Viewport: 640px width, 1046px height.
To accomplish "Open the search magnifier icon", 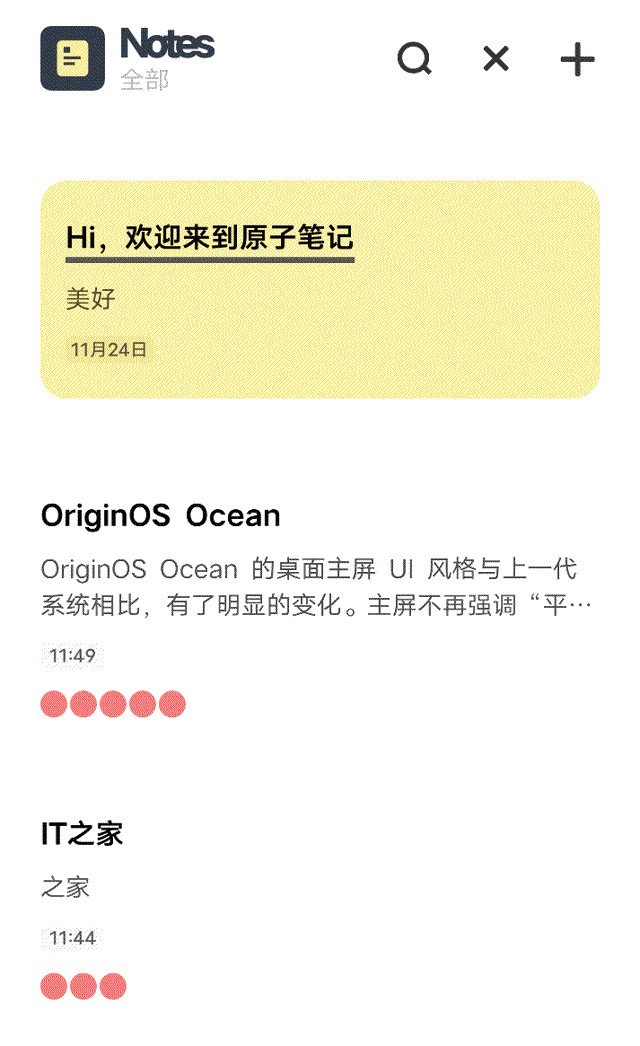I will (414, 59).
